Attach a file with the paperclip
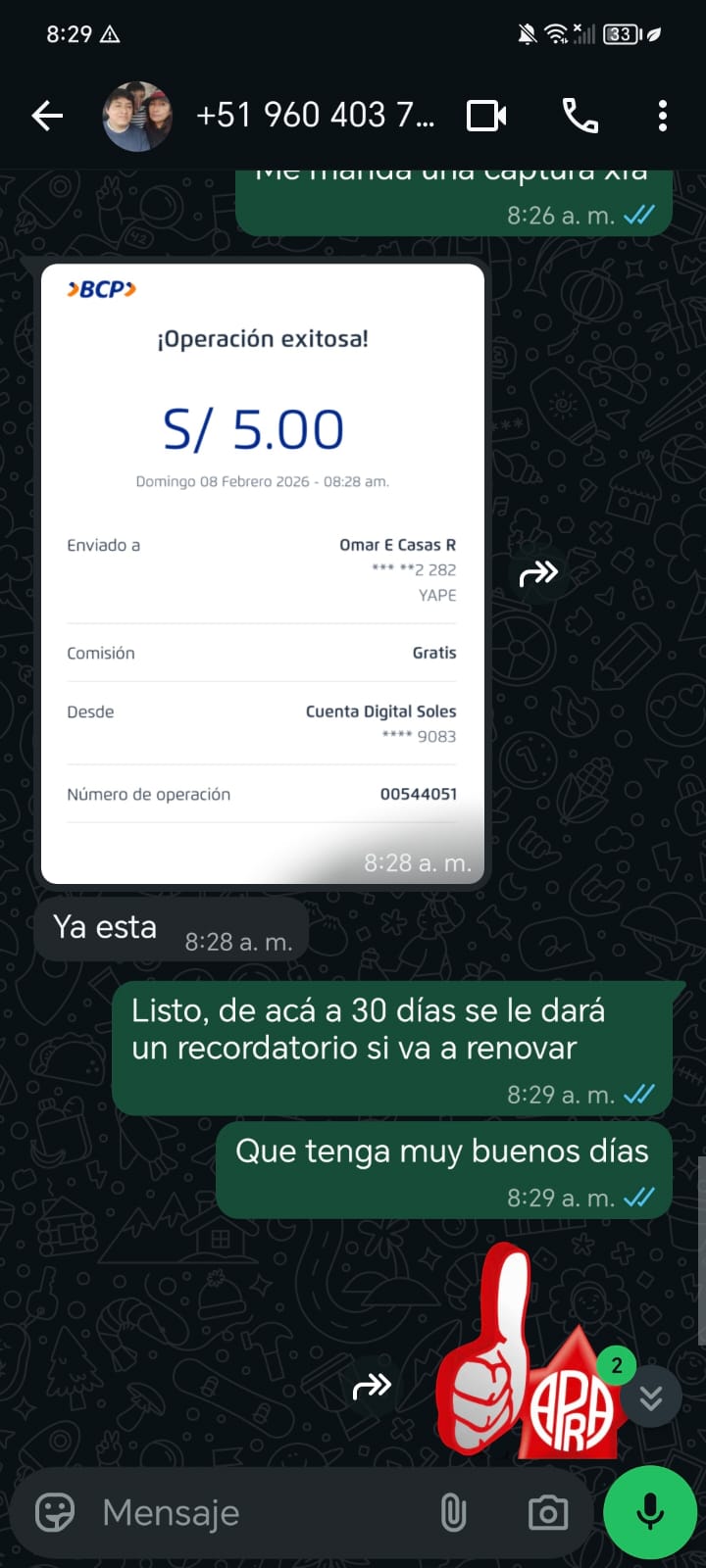706x1568 pixels. coord(453,1512)
